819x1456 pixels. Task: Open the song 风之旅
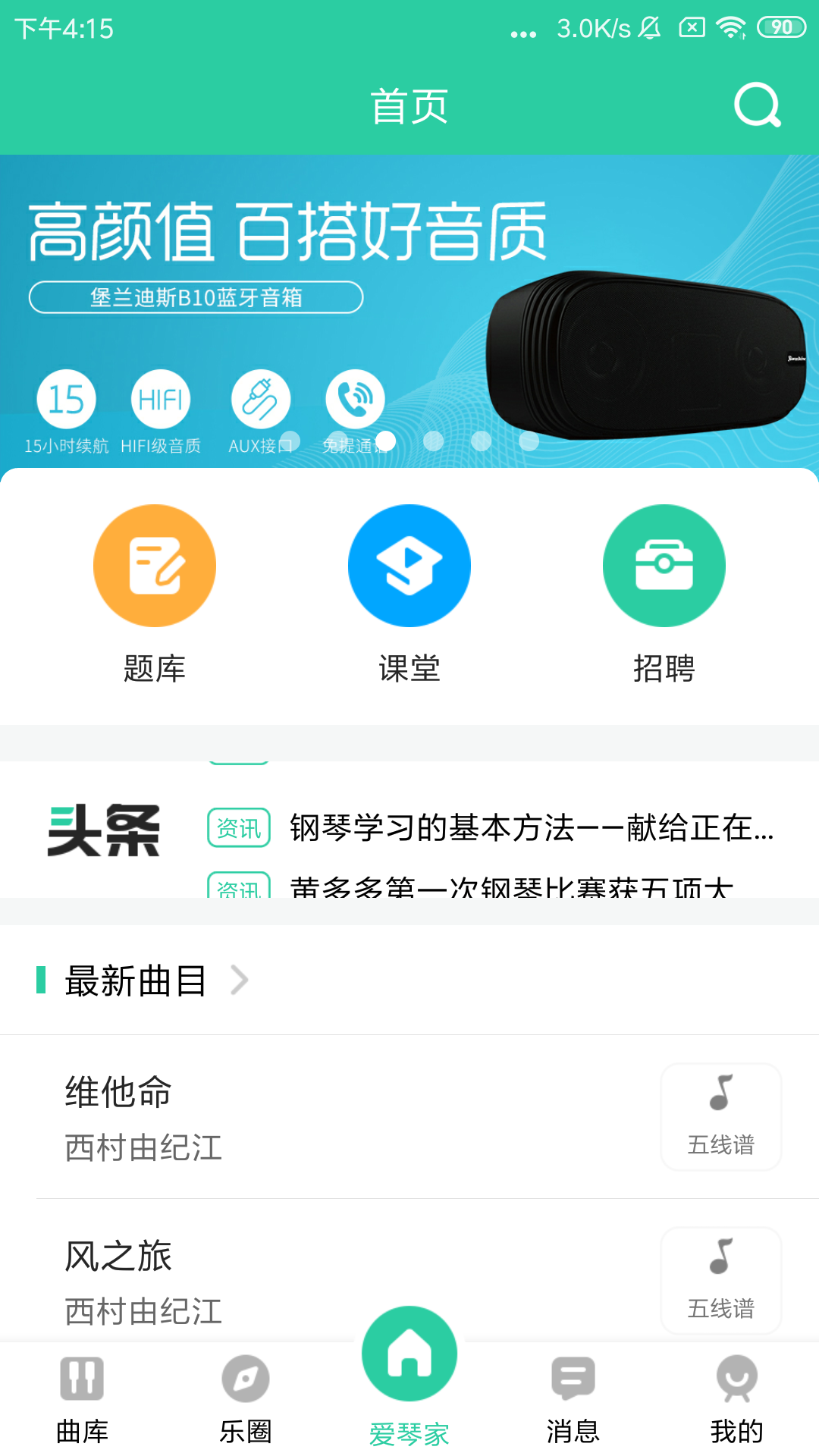tap(303, 1280)
